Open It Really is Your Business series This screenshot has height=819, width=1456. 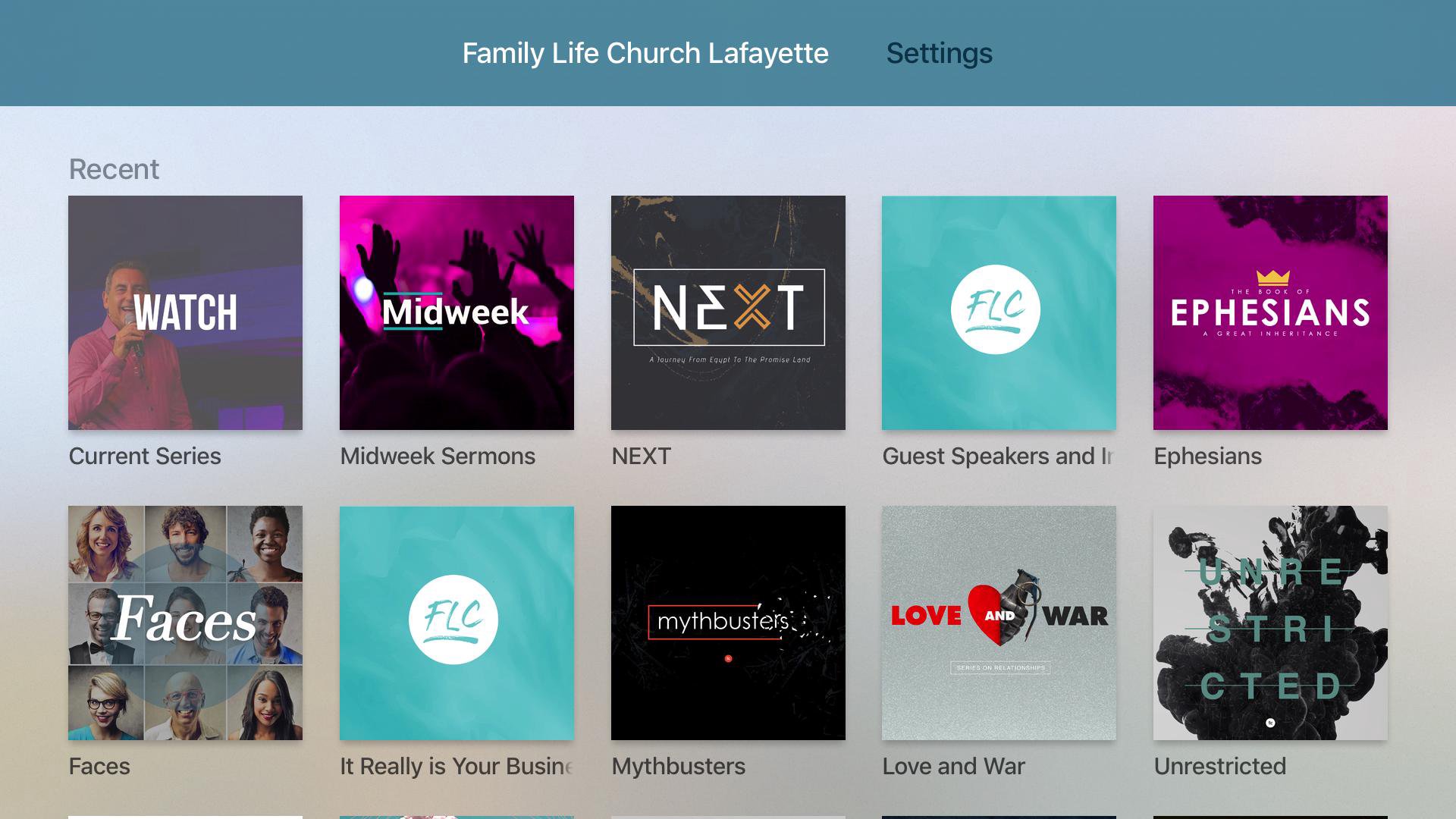457,623
